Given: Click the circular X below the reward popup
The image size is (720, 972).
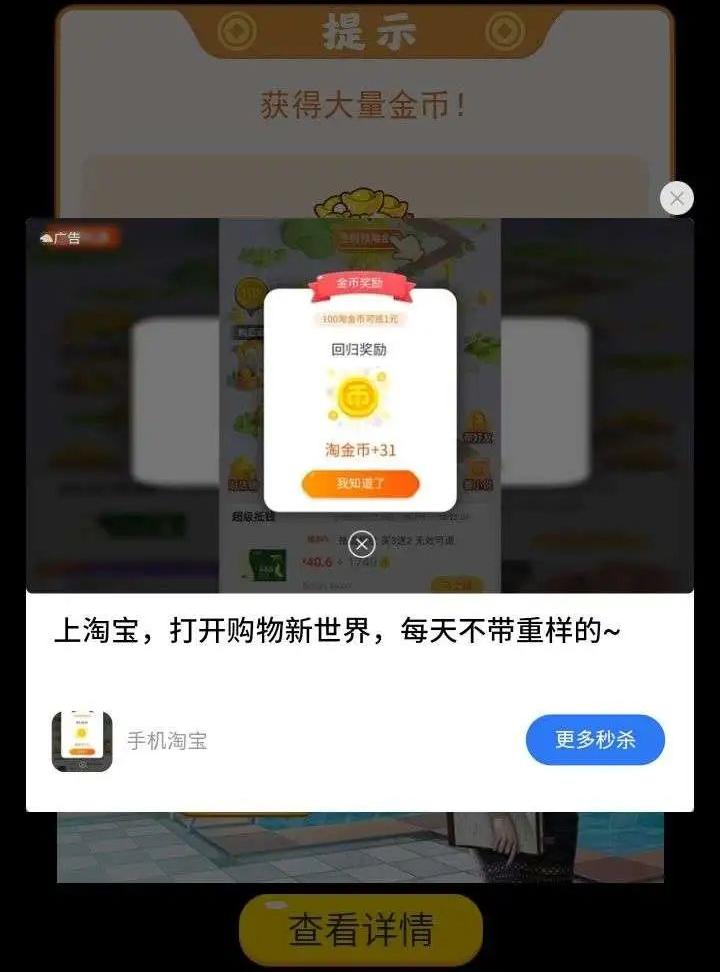Looking at the screenshot, I should point(362,543).
